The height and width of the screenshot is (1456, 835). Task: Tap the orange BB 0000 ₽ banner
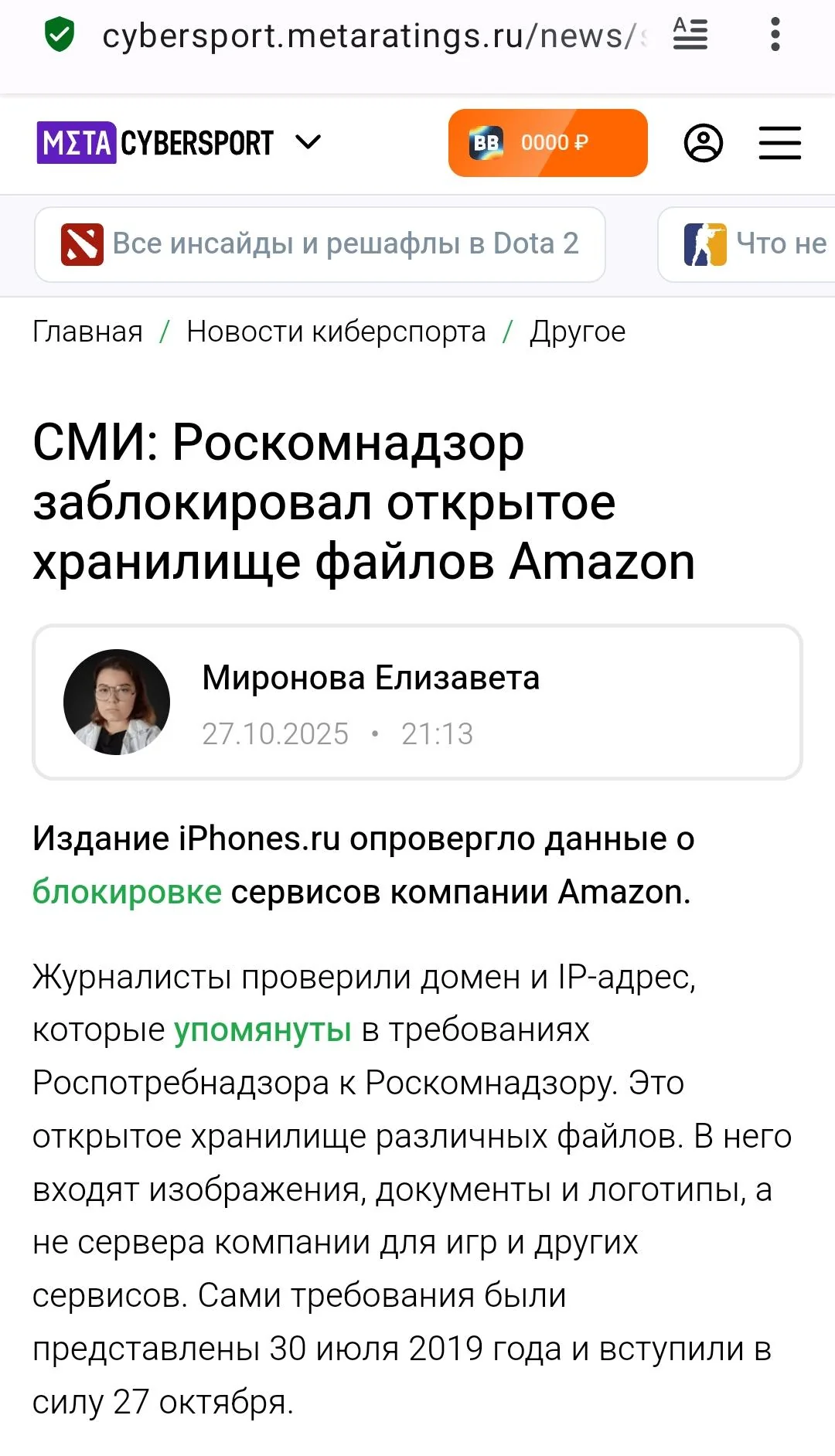pos(547,143)
